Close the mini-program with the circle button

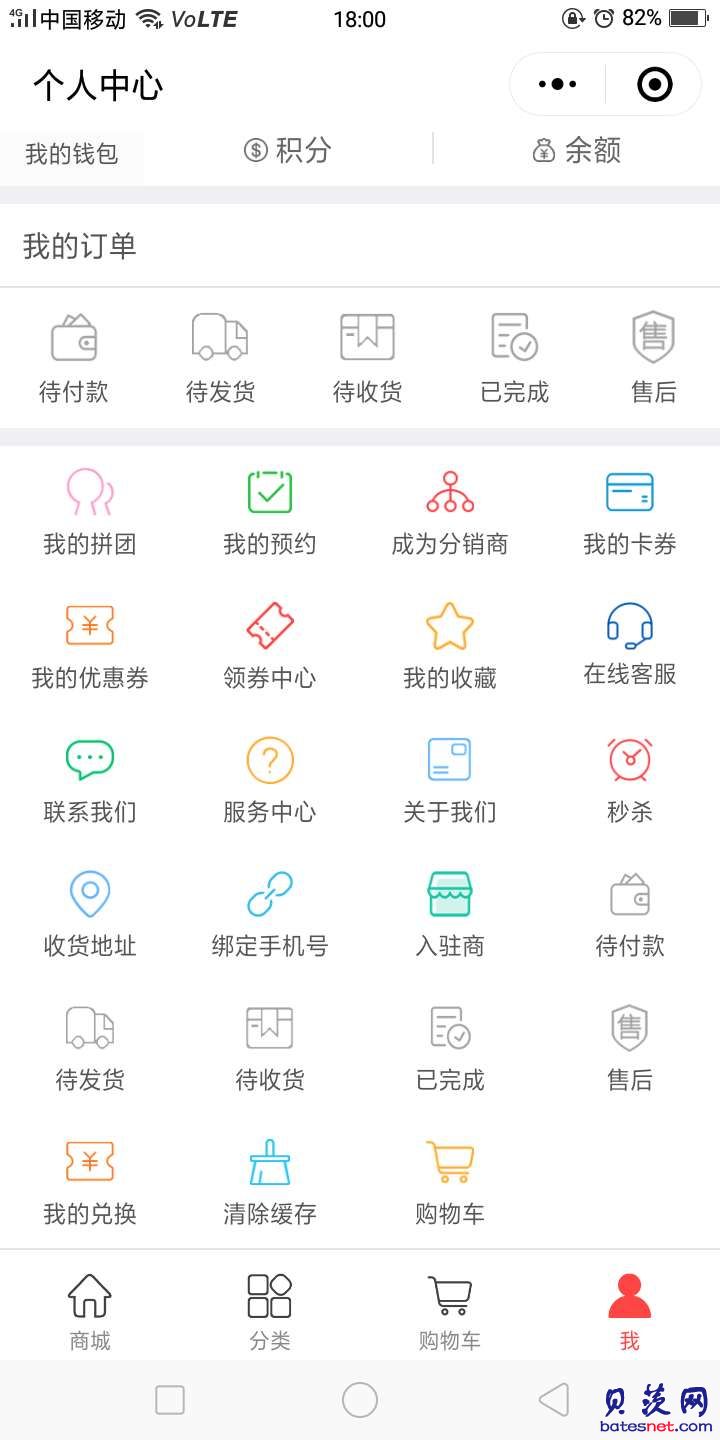pos(655,85)
